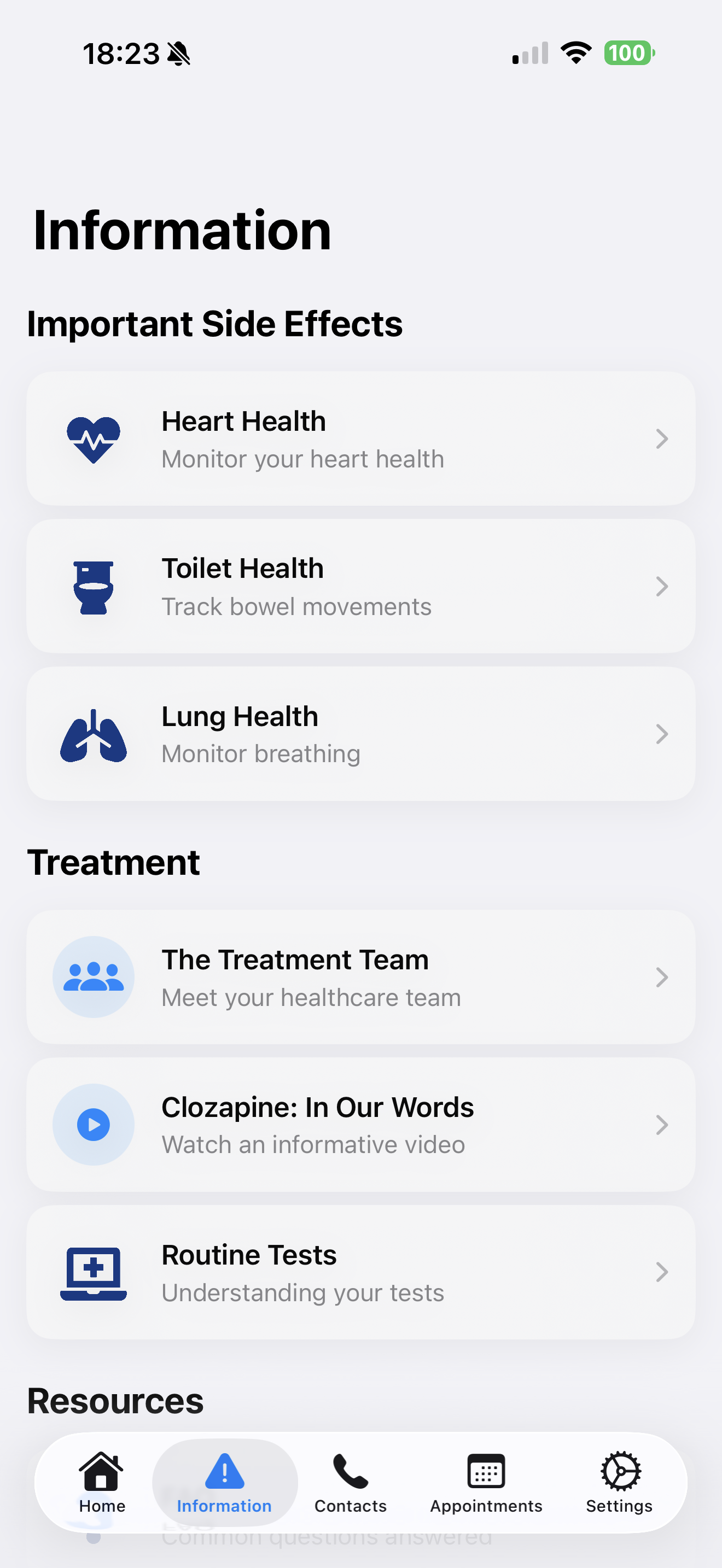Switch to the Settings tab
Screen dimensions: 722x1568
619,1483
